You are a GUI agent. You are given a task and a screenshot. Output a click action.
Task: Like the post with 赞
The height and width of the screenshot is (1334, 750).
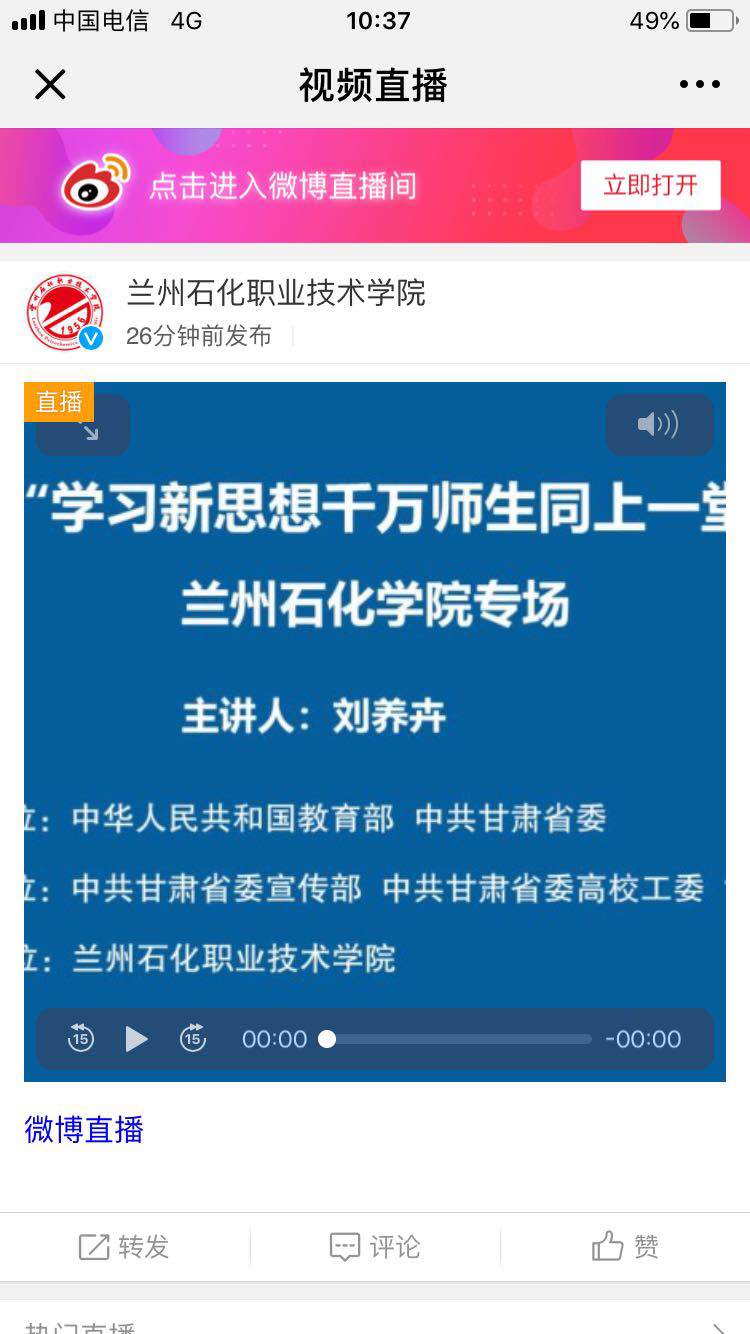pos(625,1247)
